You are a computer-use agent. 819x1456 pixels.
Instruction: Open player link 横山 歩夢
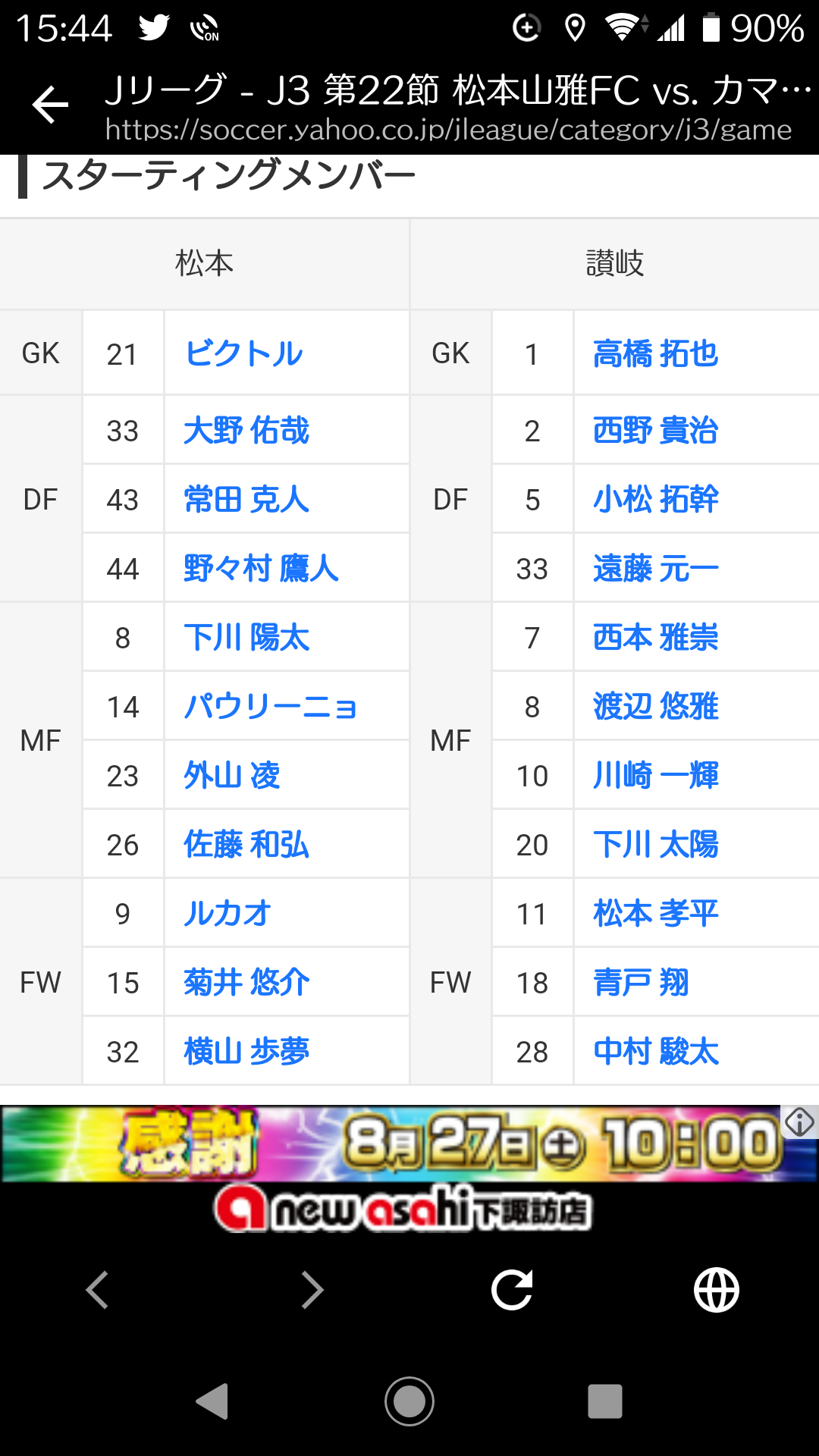coord(246,1051)
